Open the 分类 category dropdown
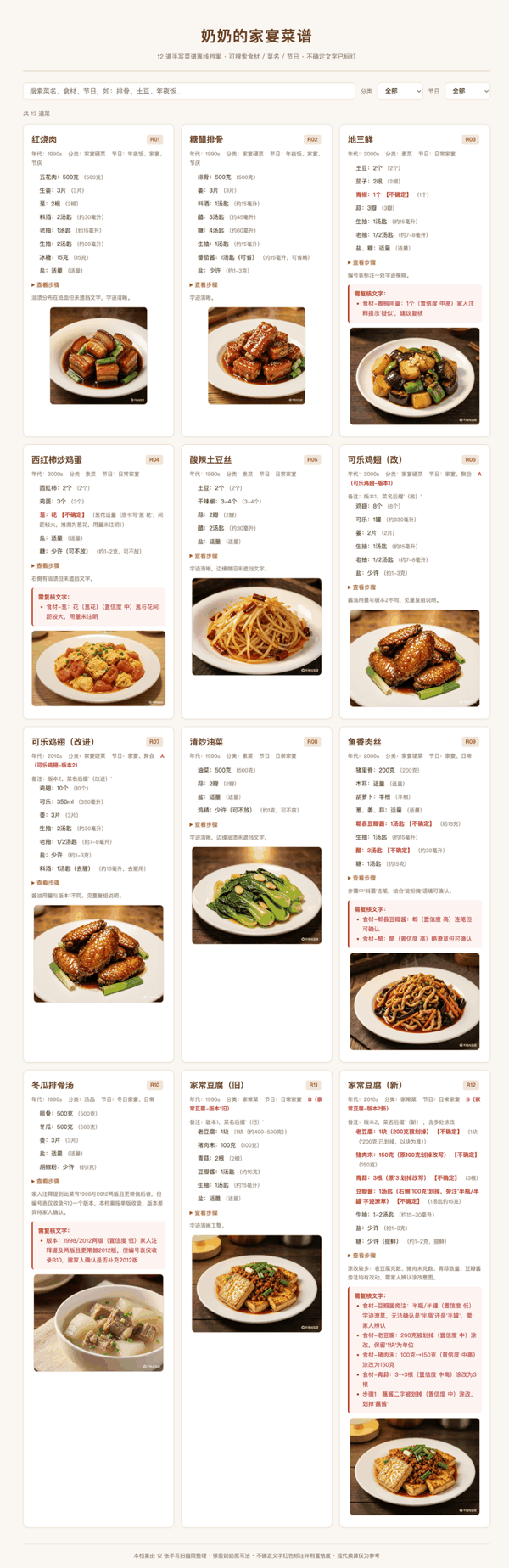 point(400,91)
